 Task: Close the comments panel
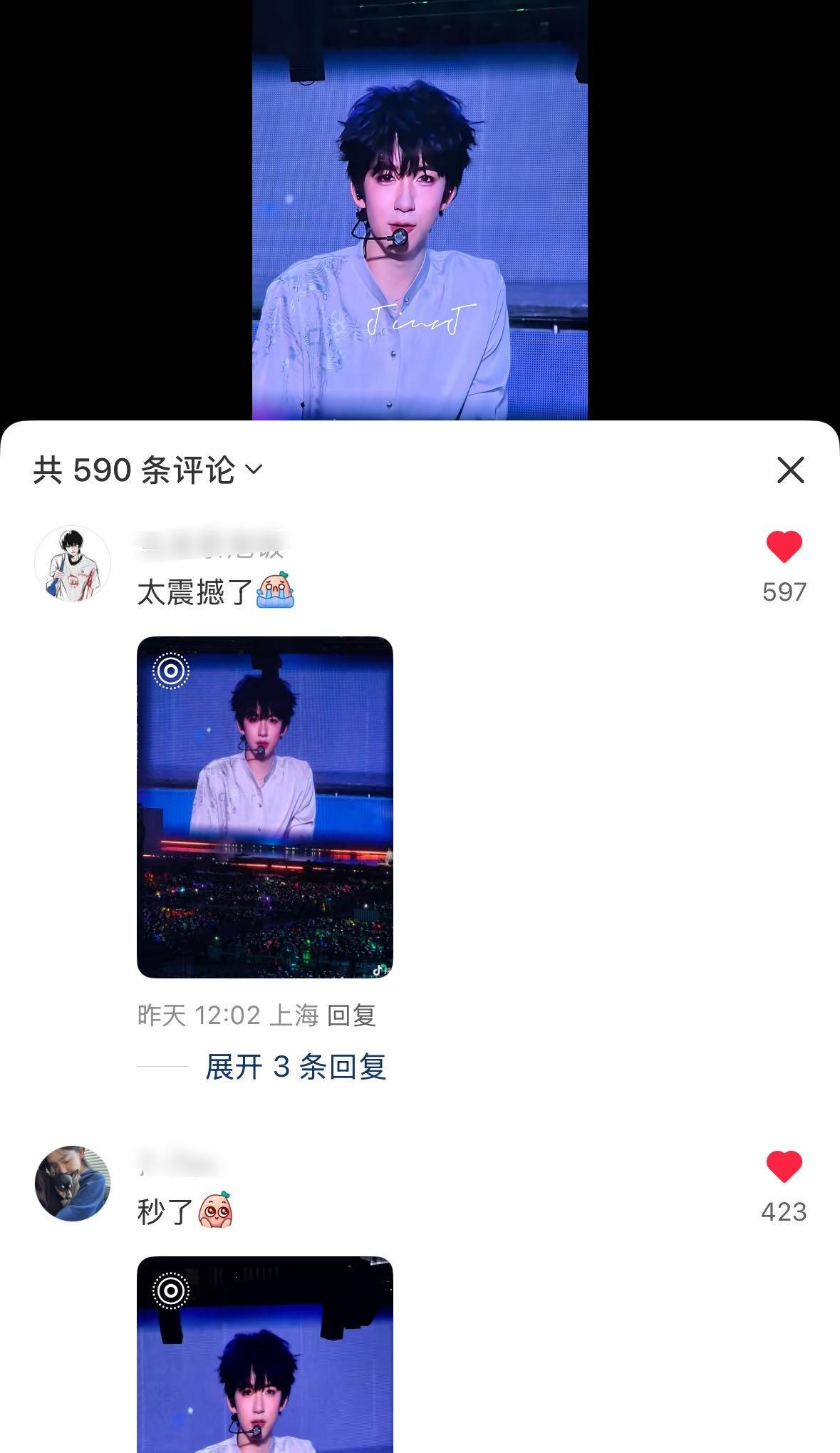point(790,470)
